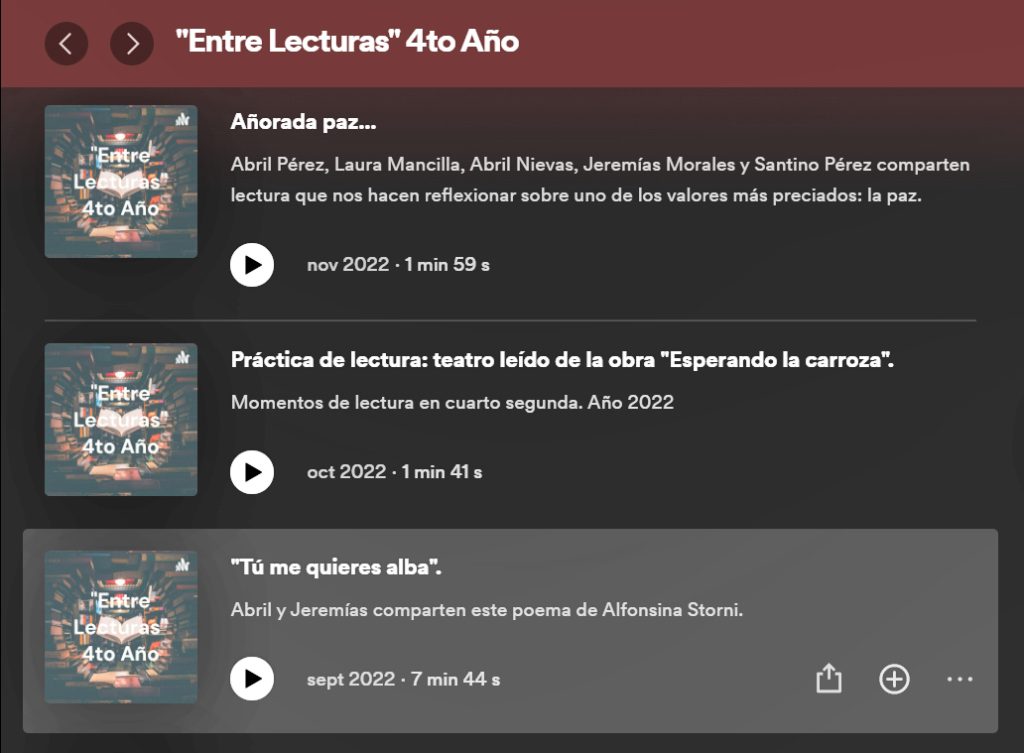
Task: Open more options for "Tú me quieres alba"
Action: tap(959, 680)
